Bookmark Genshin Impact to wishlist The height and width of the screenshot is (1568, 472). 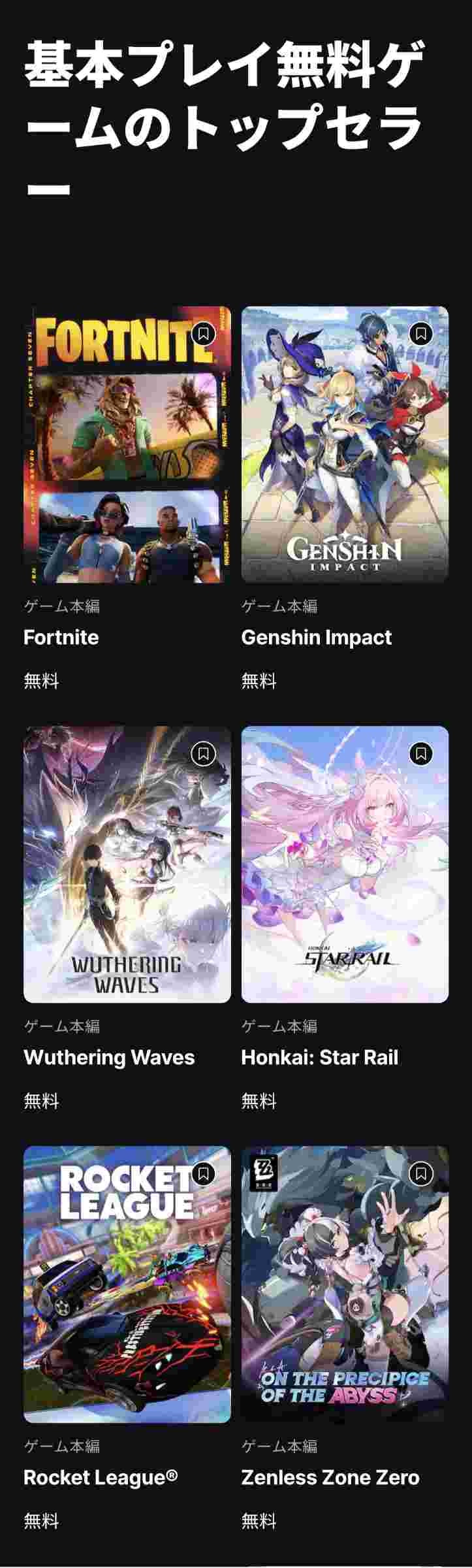tap(421, 334)
